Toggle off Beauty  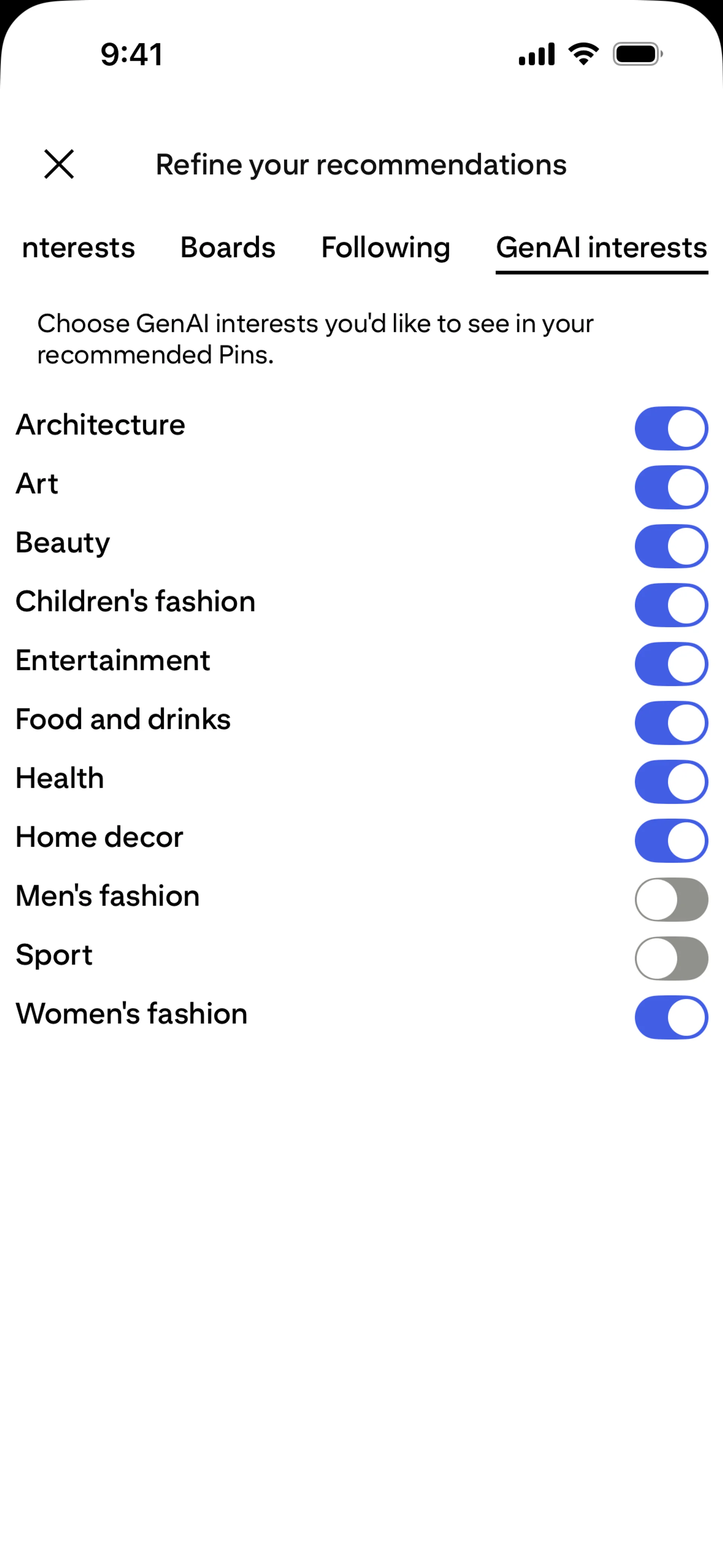pos(671,546)
